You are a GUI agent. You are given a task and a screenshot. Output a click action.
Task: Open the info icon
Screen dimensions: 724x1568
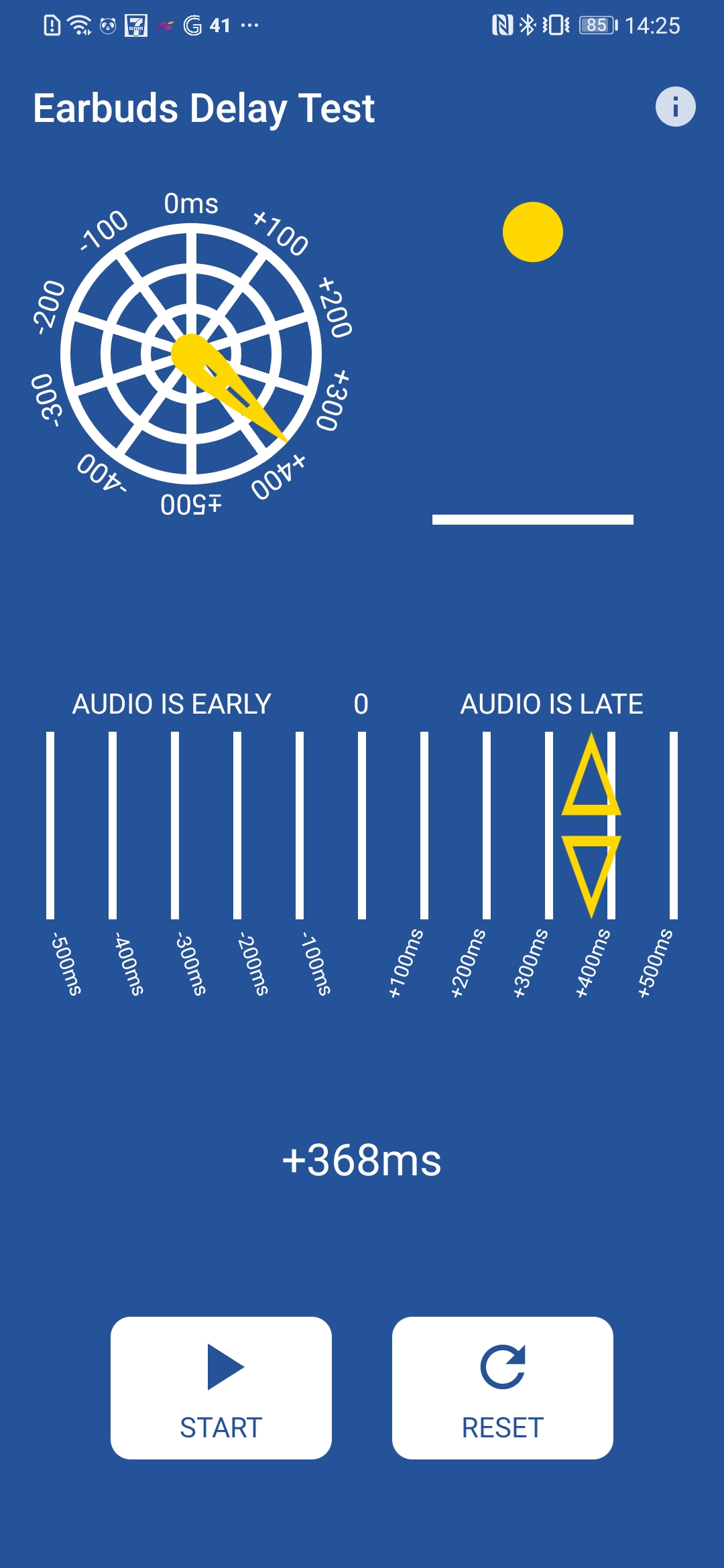click(x=675, y=107)
